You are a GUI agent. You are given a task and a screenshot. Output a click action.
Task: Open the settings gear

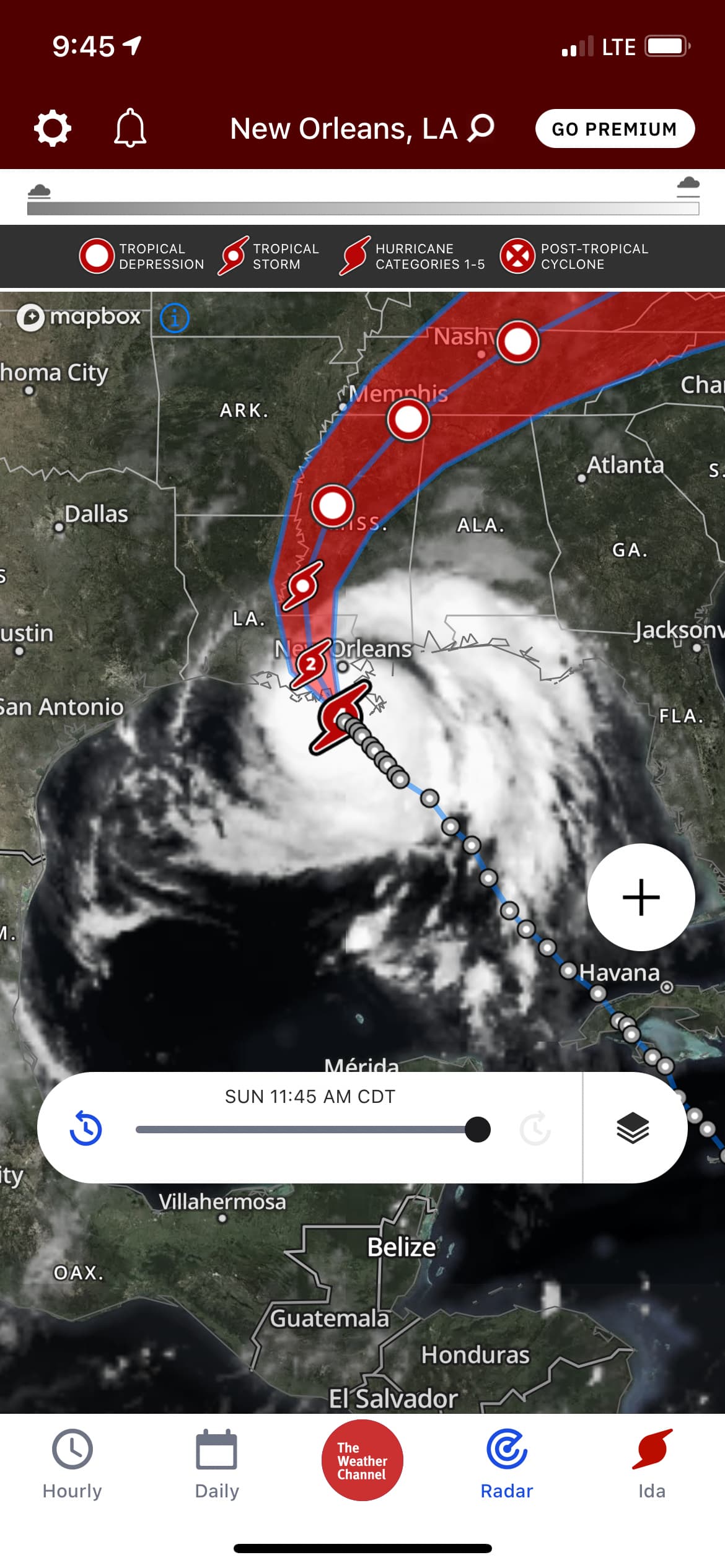point(53,128)
